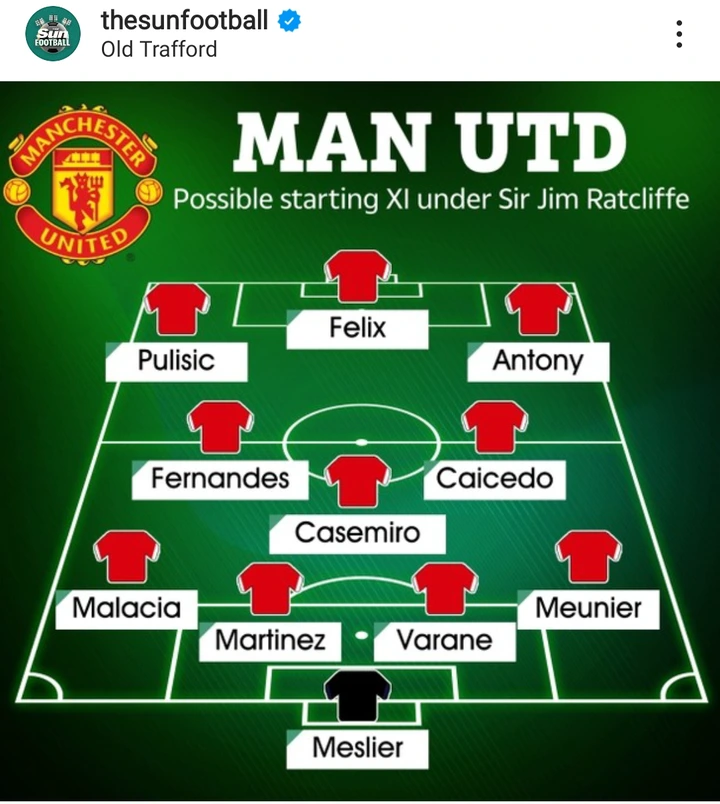Tap the thesunfootball username
This screenshot has width=720, height=804.
pyautogui.click(x=184, y=20)
